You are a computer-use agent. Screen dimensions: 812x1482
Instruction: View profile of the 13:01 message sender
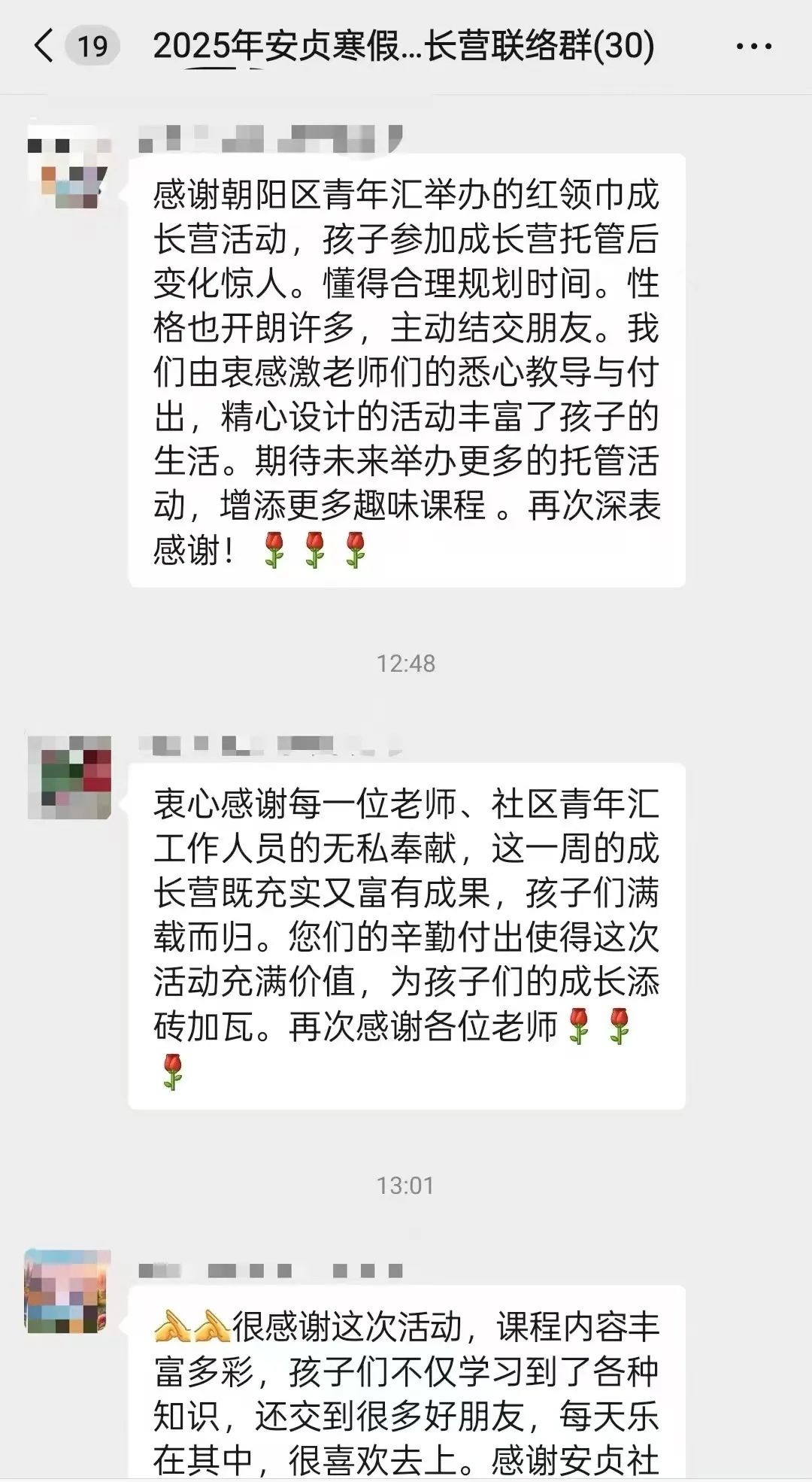68,1291
